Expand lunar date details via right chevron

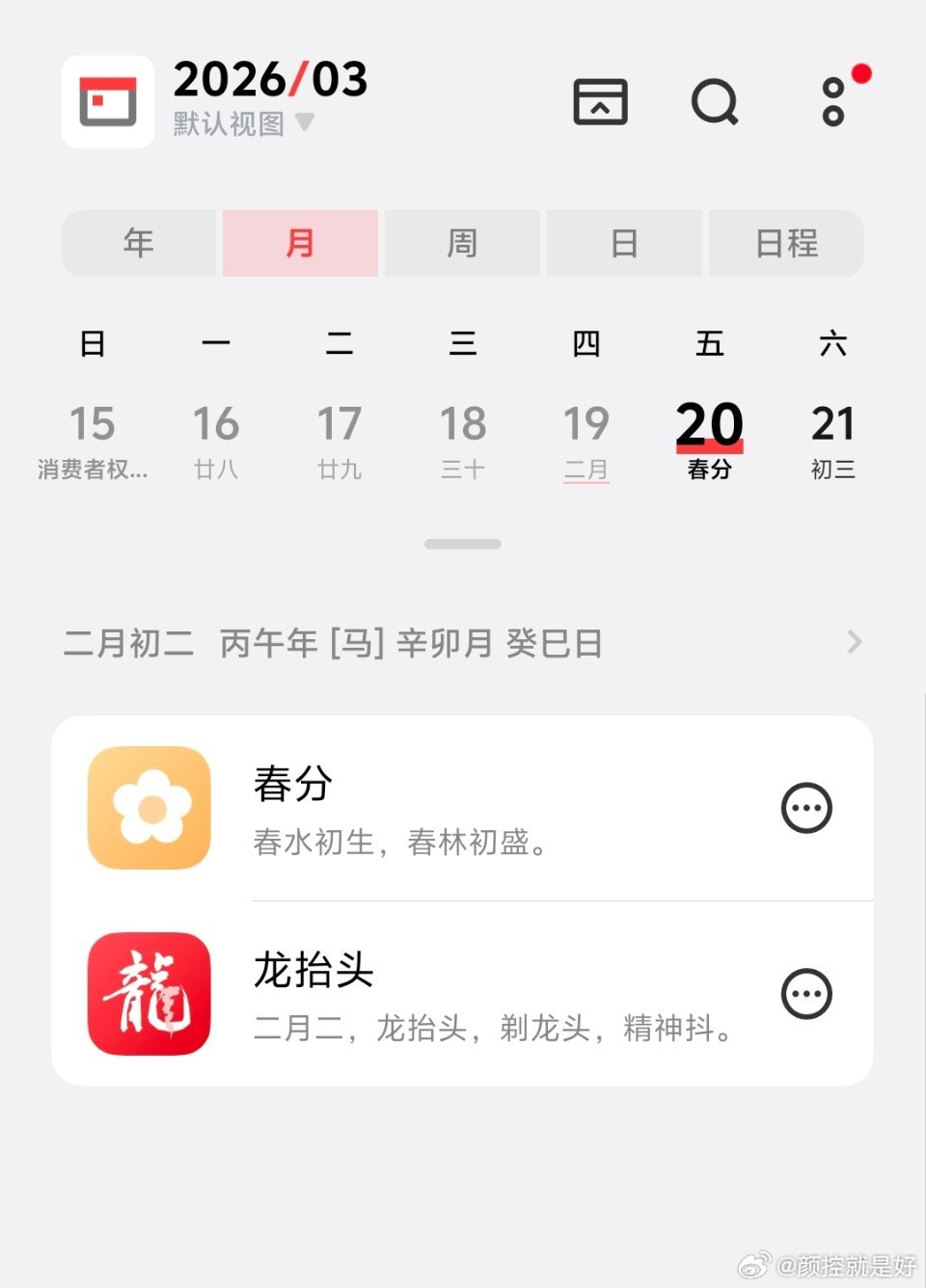(855, 642)
